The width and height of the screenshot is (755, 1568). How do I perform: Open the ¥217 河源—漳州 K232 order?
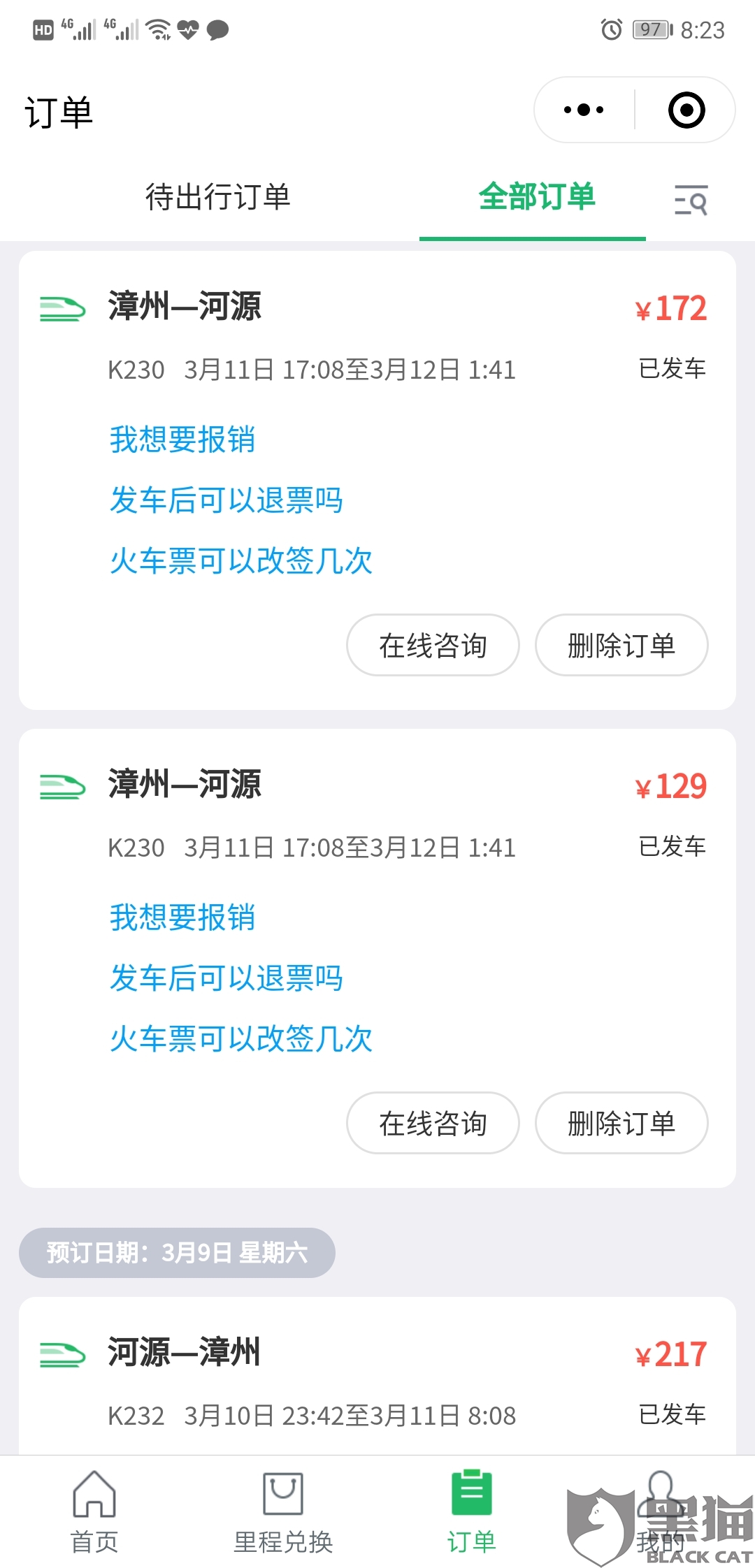coord(377,1377)
